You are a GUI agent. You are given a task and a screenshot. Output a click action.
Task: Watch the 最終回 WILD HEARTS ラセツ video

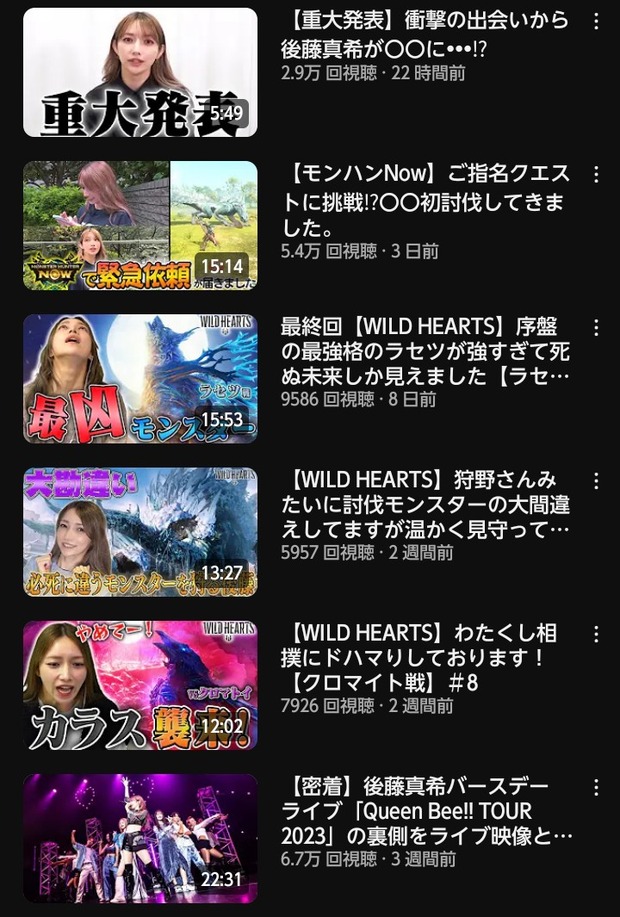click(x=140, y=378)
